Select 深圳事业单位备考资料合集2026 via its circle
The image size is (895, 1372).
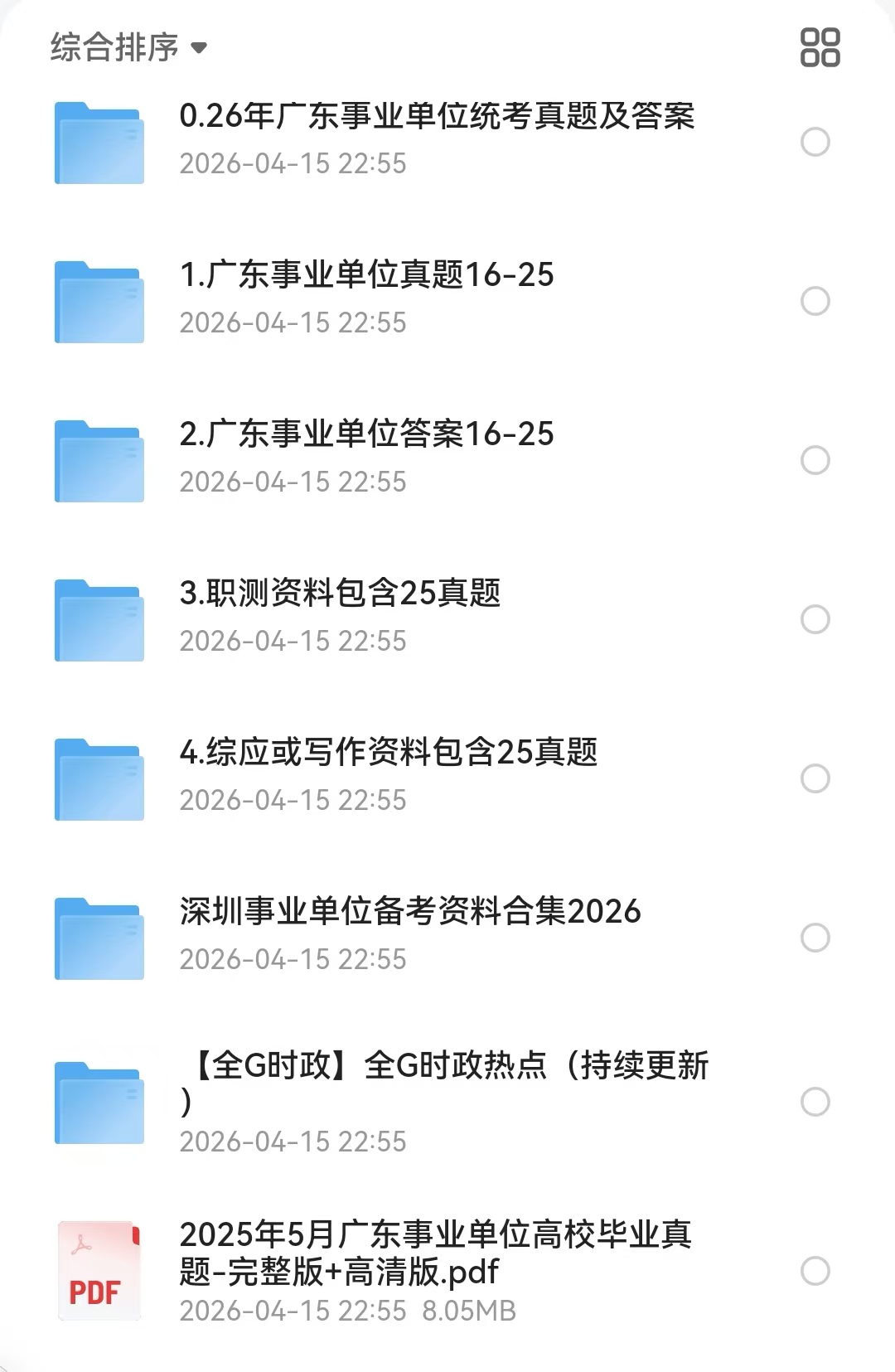coord(815,938)
